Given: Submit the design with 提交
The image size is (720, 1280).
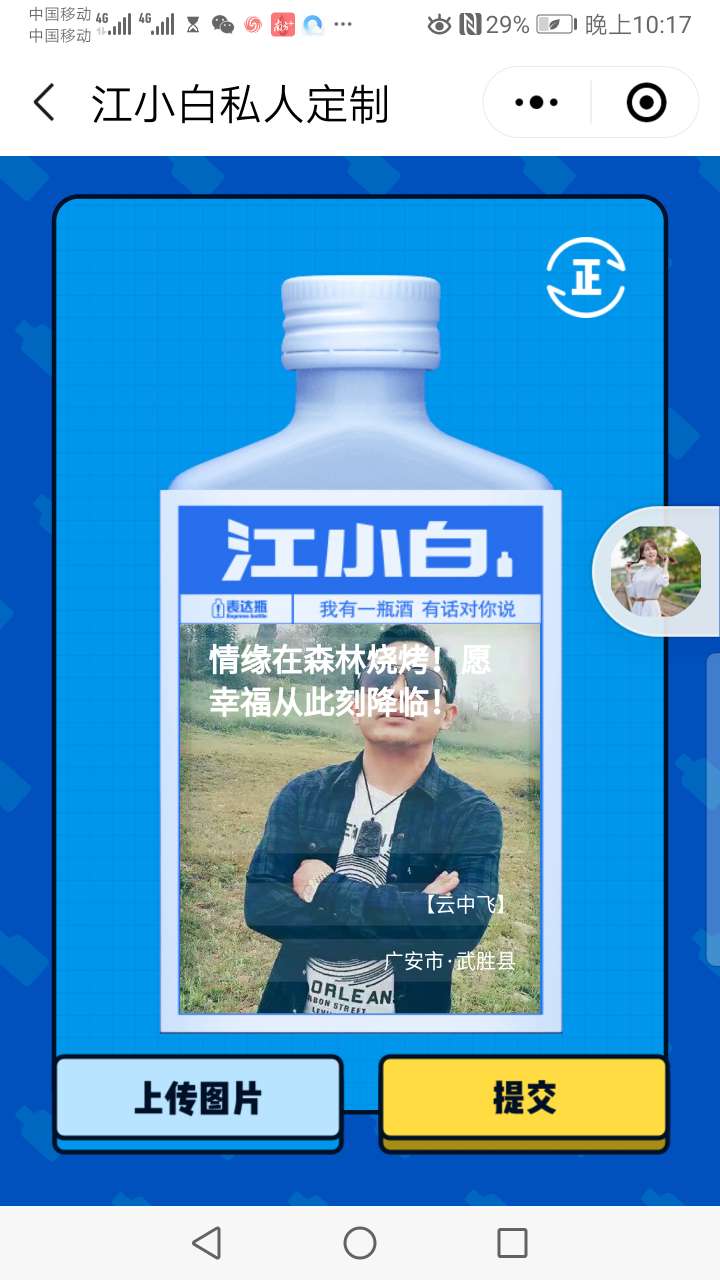Looking at the screenshot, I should pyautogui.click(x=524, y=1098).
